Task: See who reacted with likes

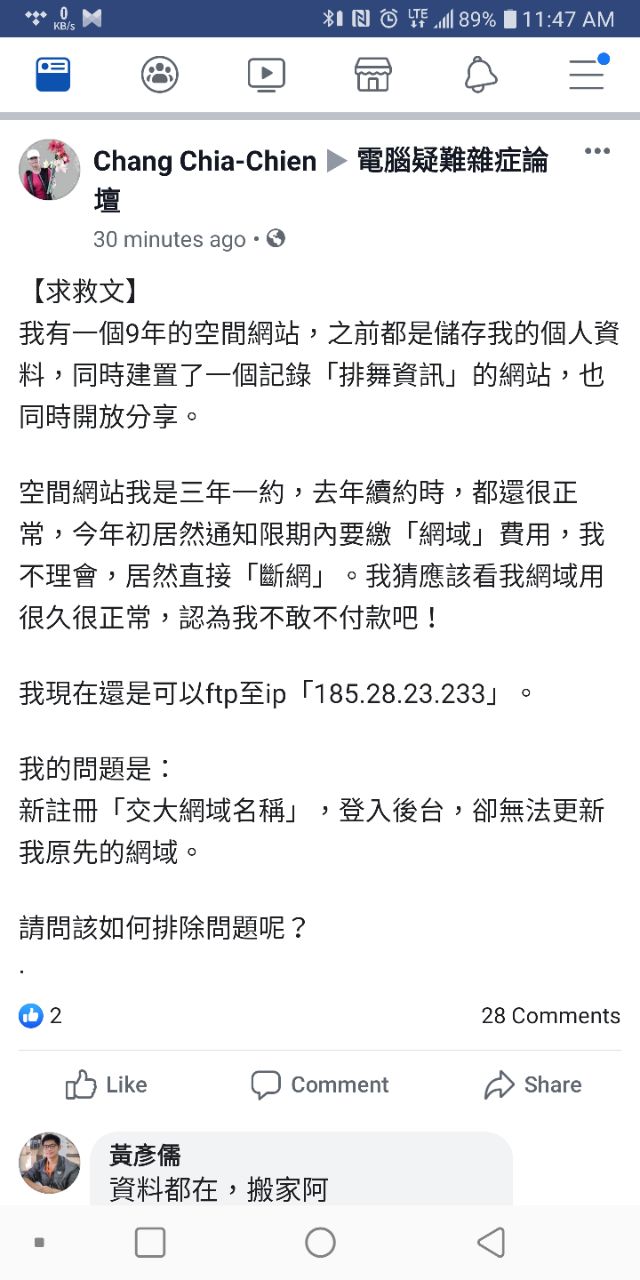Action: [x=40, y=1015]
